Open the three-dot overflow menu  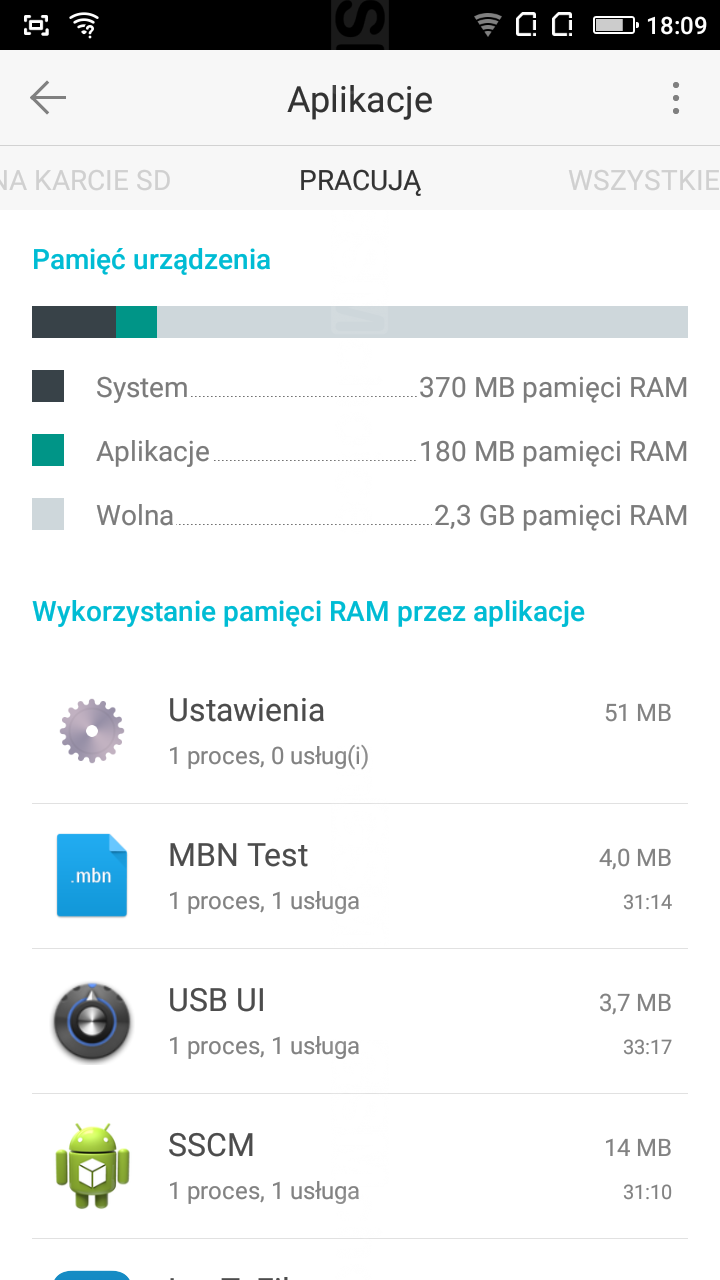pos(676,98)
